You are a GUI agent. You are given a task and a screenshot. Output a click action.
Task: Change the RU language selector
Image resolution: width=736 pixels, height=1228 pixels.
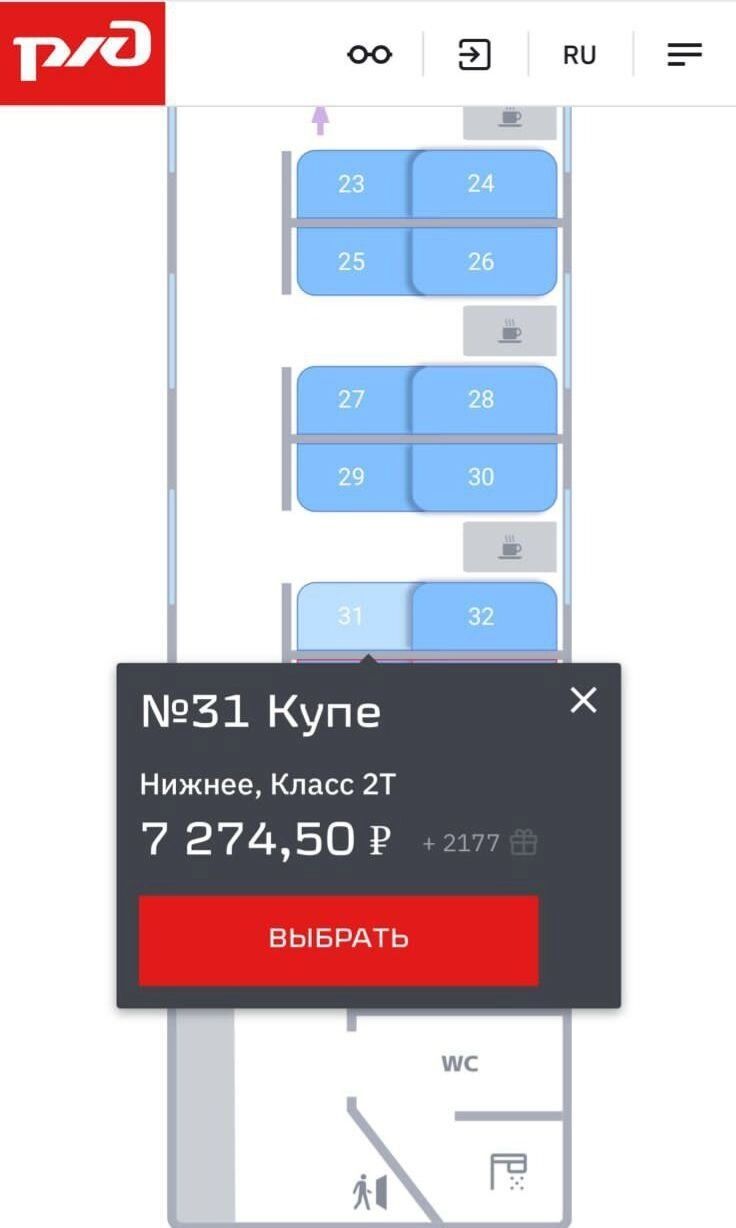click(x=579, y=54)
